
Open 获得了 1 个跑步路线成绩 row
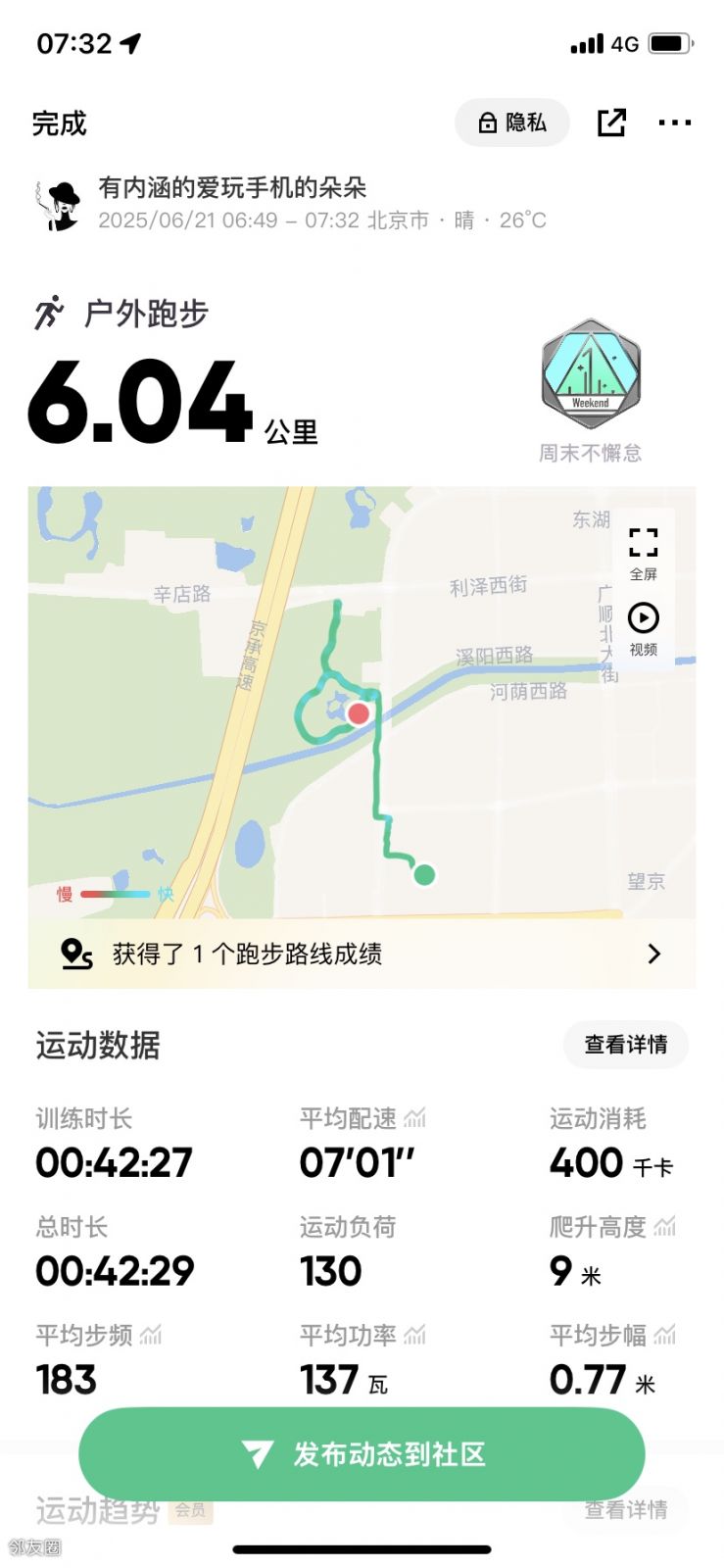(362, 954)
